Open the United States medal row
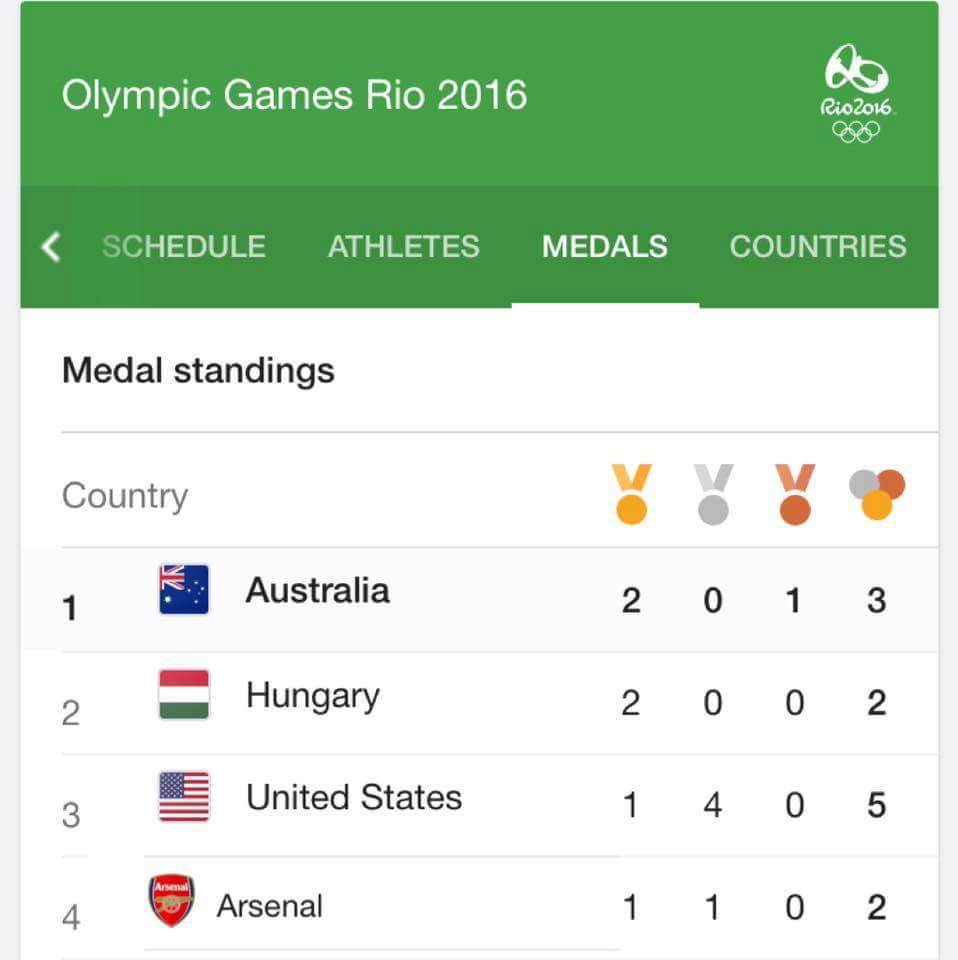The image size is (958, 960). coord(353,798)
